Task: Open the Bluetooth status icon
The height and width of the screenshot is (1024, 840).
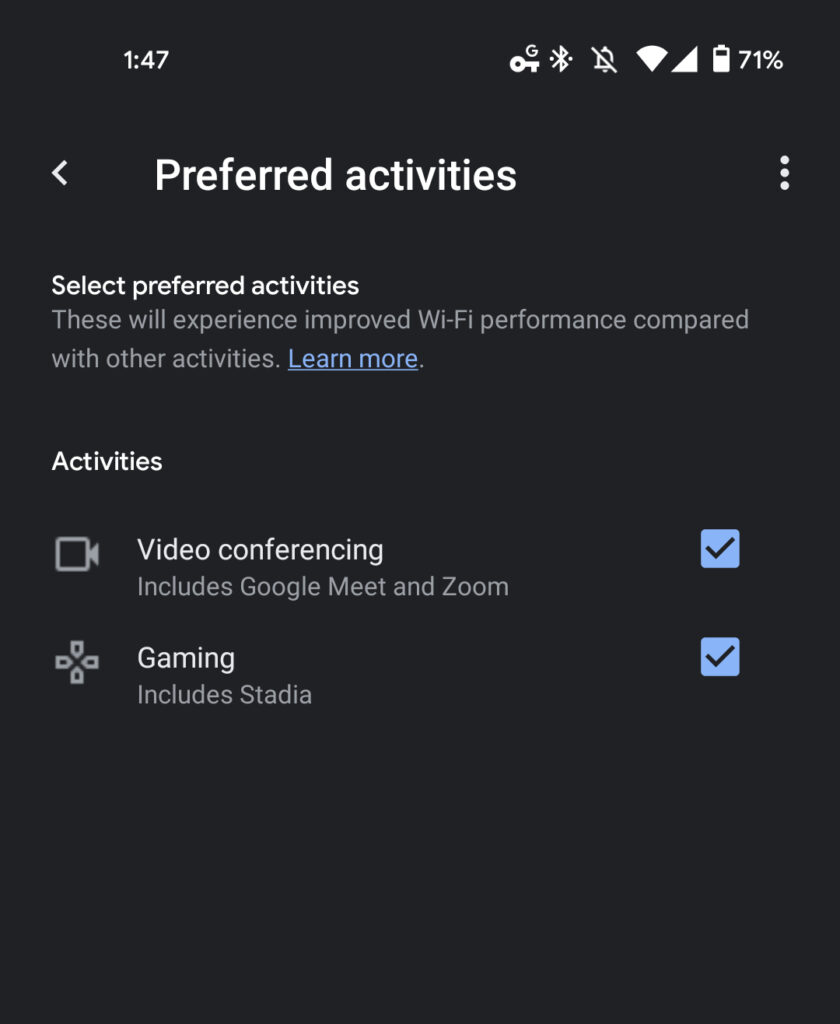Action: click(561, 60)
